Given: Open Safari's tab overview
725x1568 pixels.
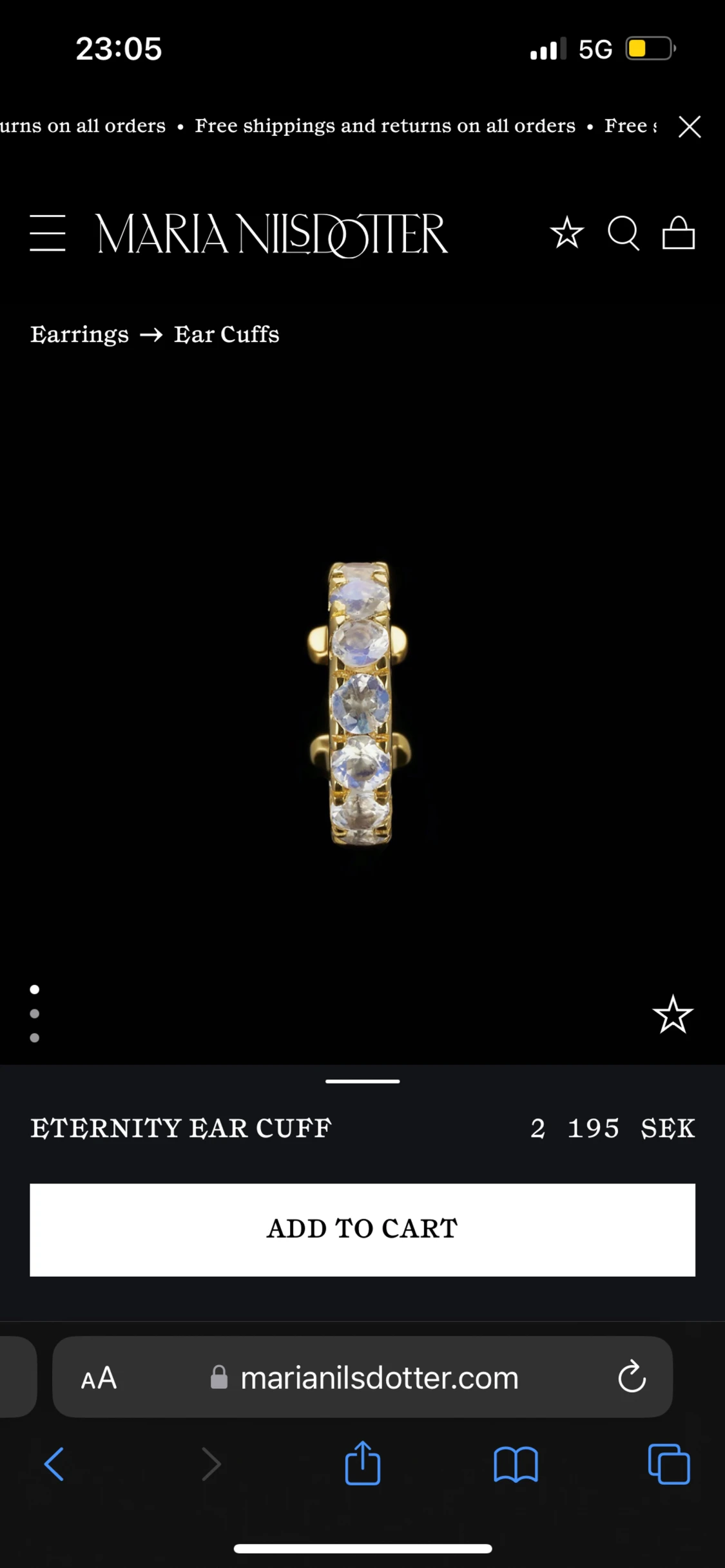Looking at the screenshot, I should (x=668, y=1464).
